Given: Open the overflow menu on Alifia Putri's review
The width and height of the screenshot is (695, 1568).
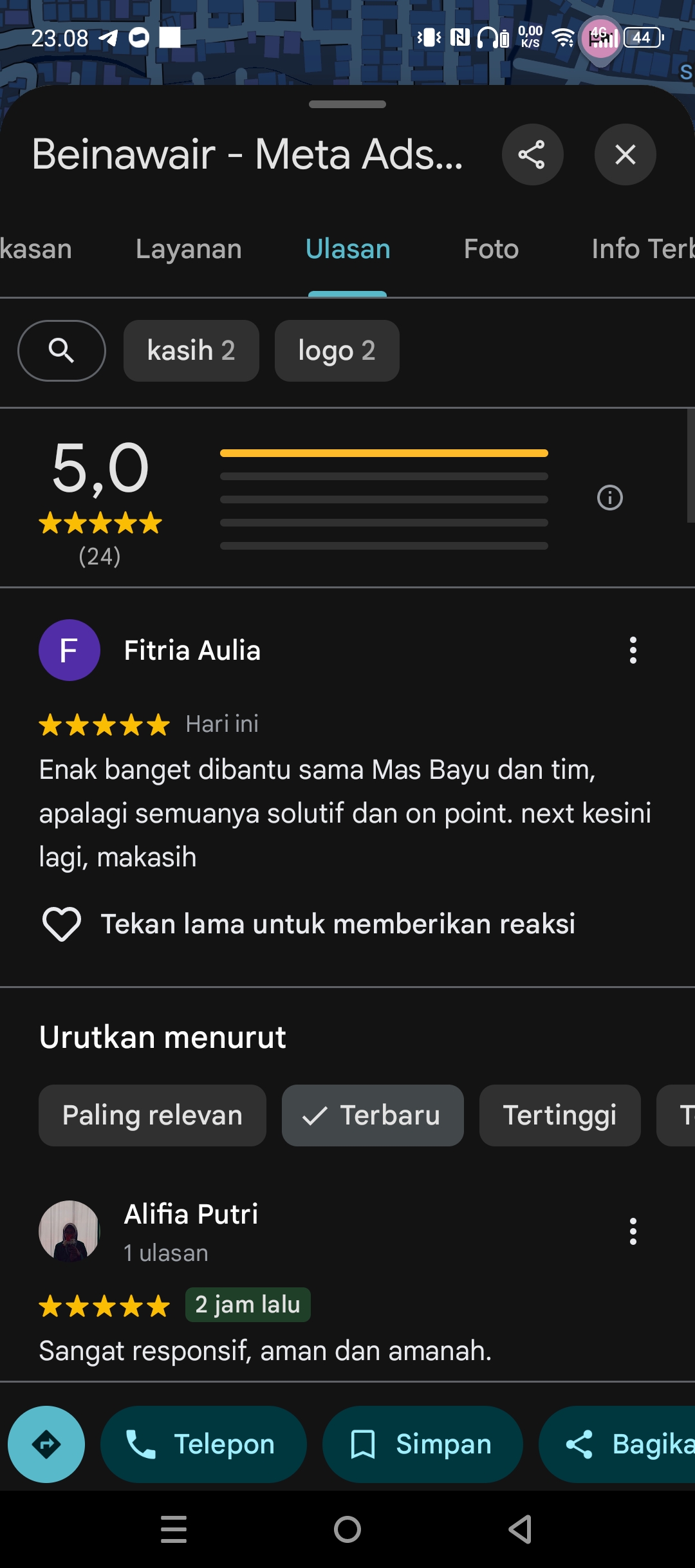Looking at the screenshot, I should 633,1231.
